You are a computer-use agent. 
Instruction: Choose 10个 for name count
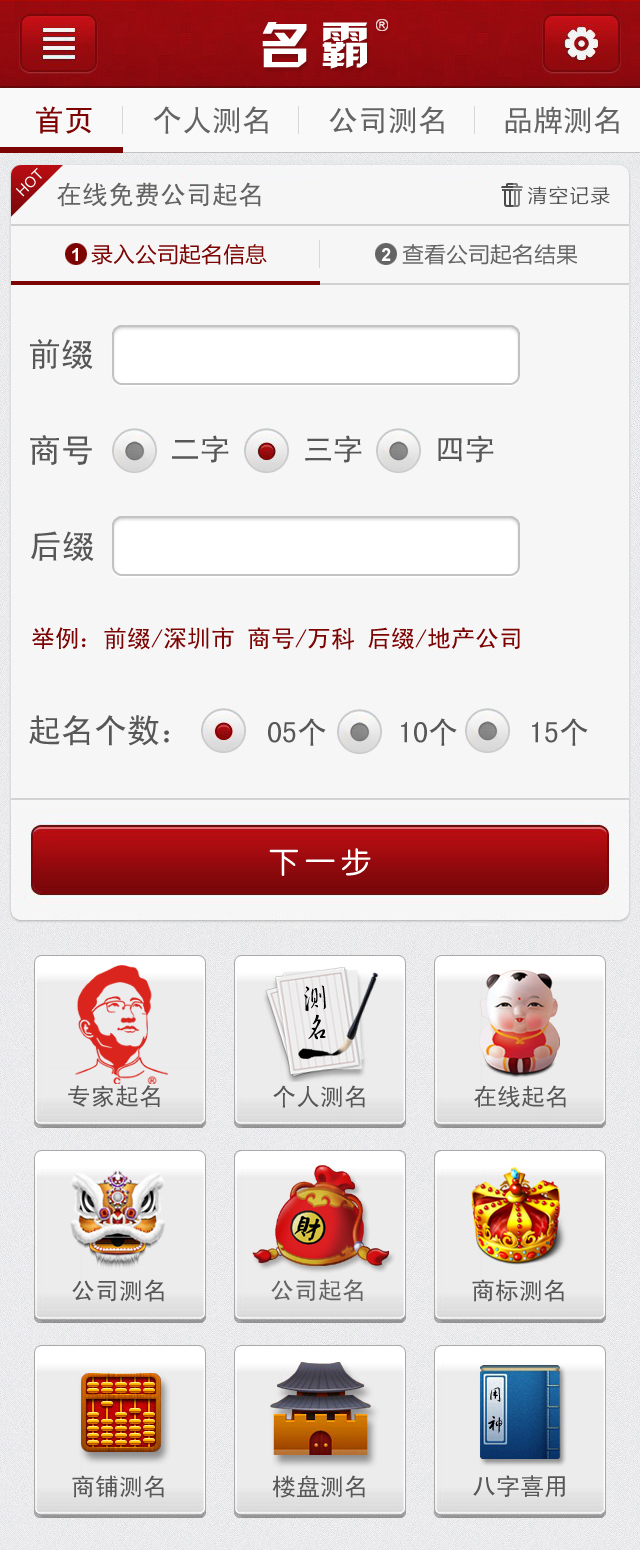pyautogui.click(x=359, y=732)
